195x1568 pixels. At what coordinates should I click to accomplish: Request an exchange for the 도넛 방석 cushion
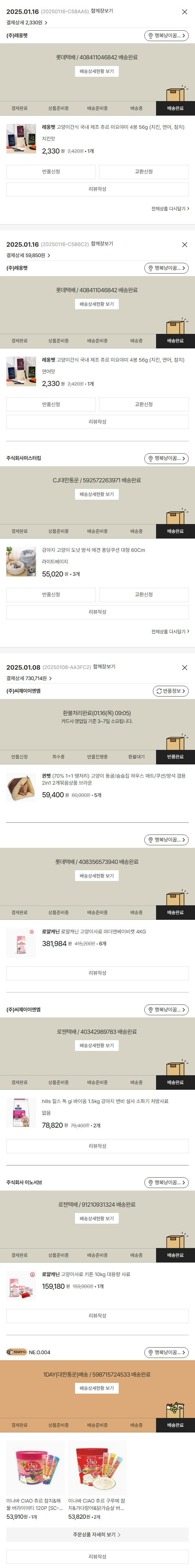(144, 595)
